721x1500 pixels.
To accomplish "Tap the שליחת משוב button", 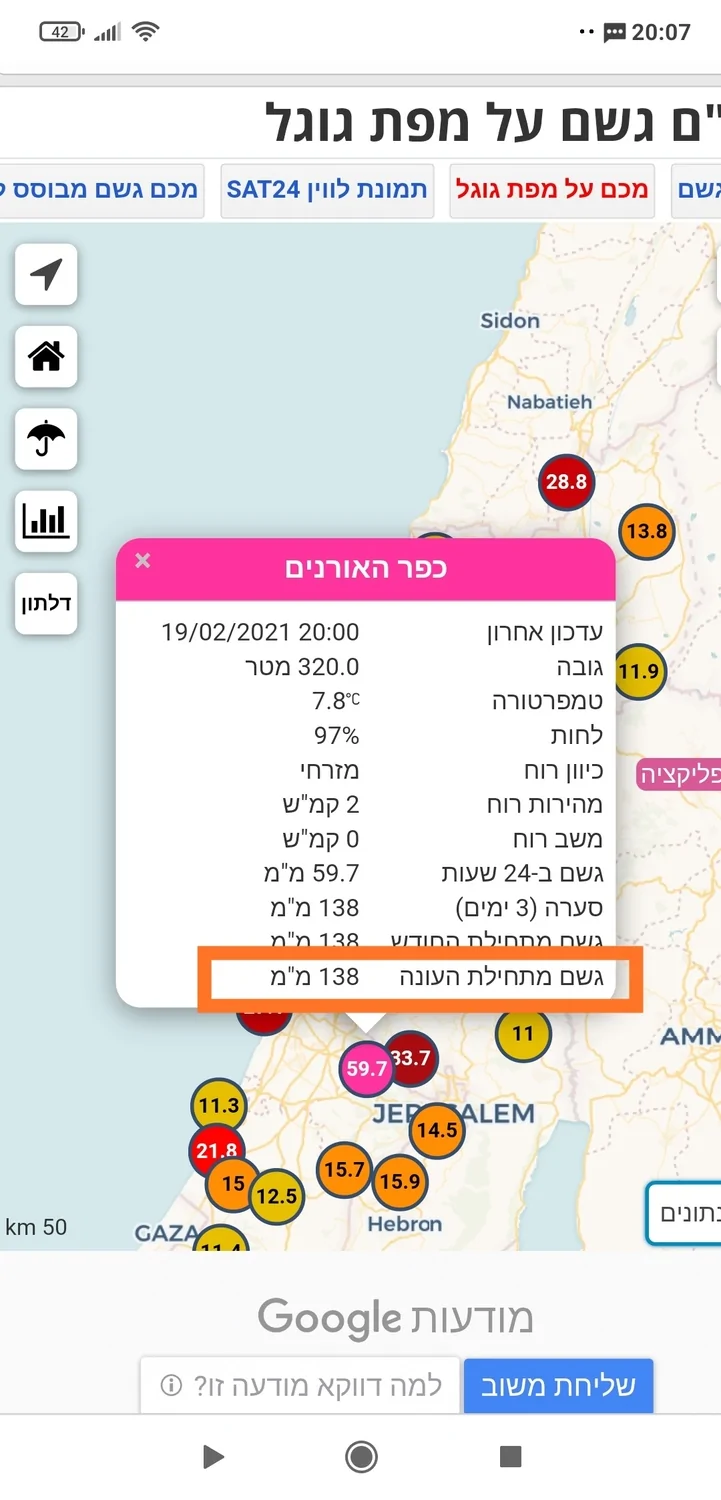I will 558,1386.
